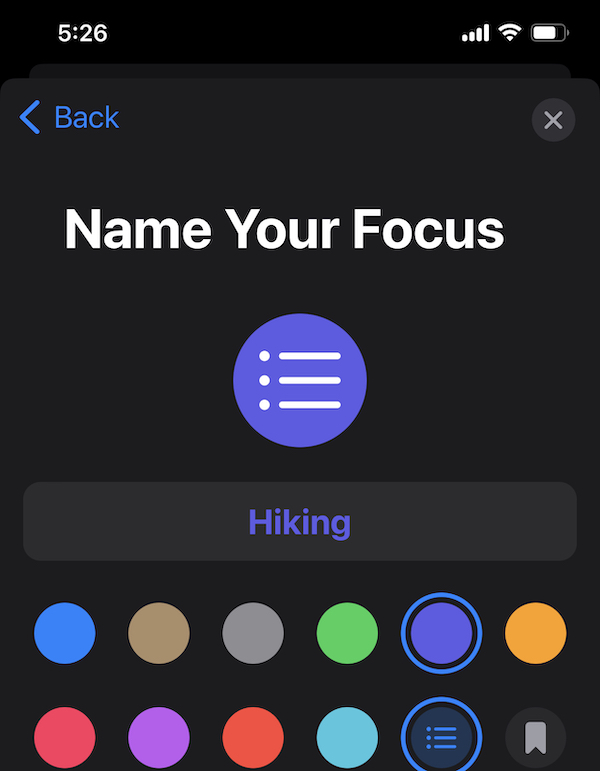Choose the bookmark glyph option
600x771 pixels.
point(536,738)
